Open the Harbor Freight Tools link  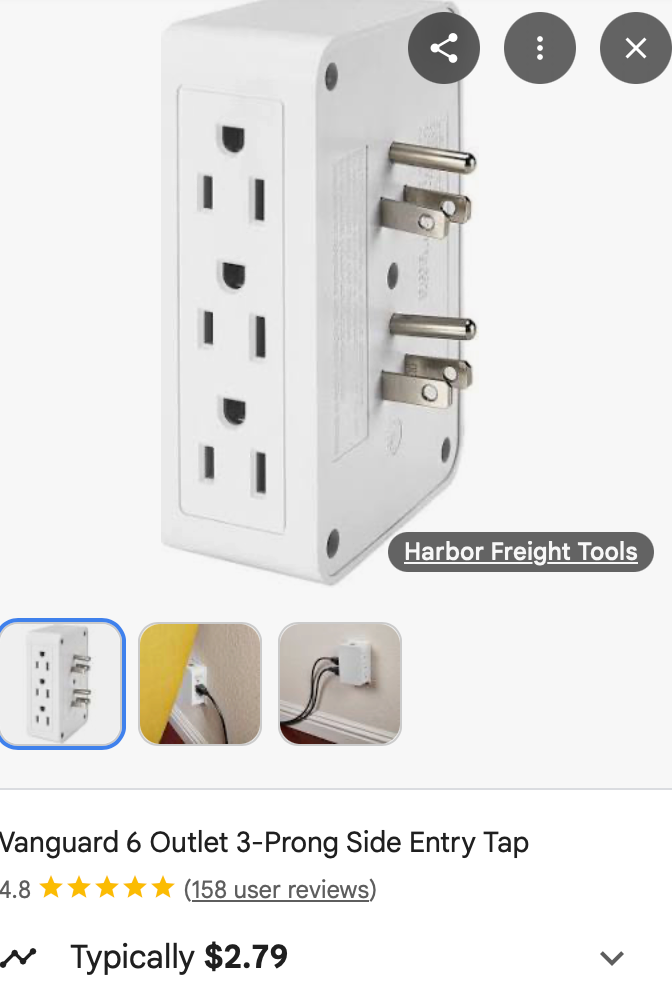pos(520,552)
